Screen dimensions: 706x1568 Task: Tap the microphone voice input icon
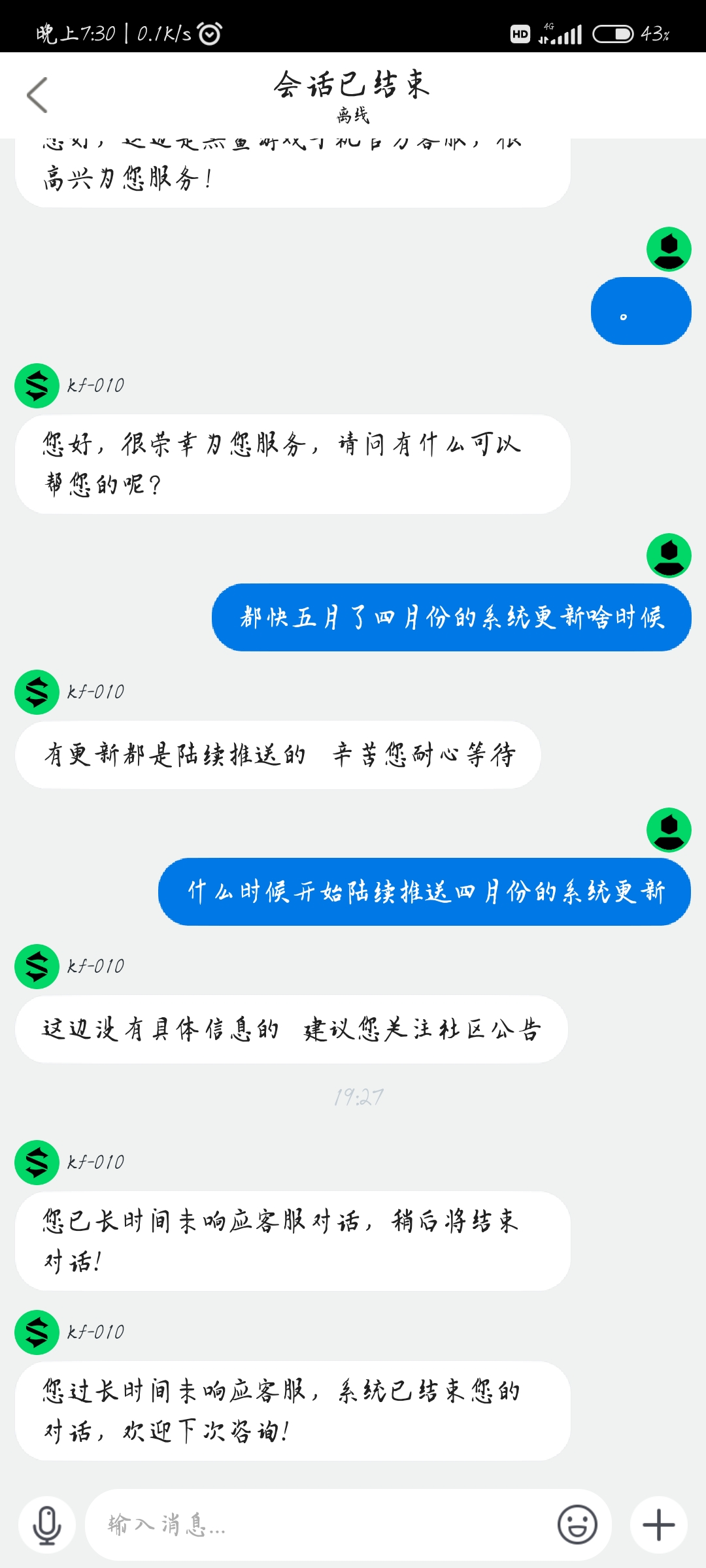point(47,1525)
